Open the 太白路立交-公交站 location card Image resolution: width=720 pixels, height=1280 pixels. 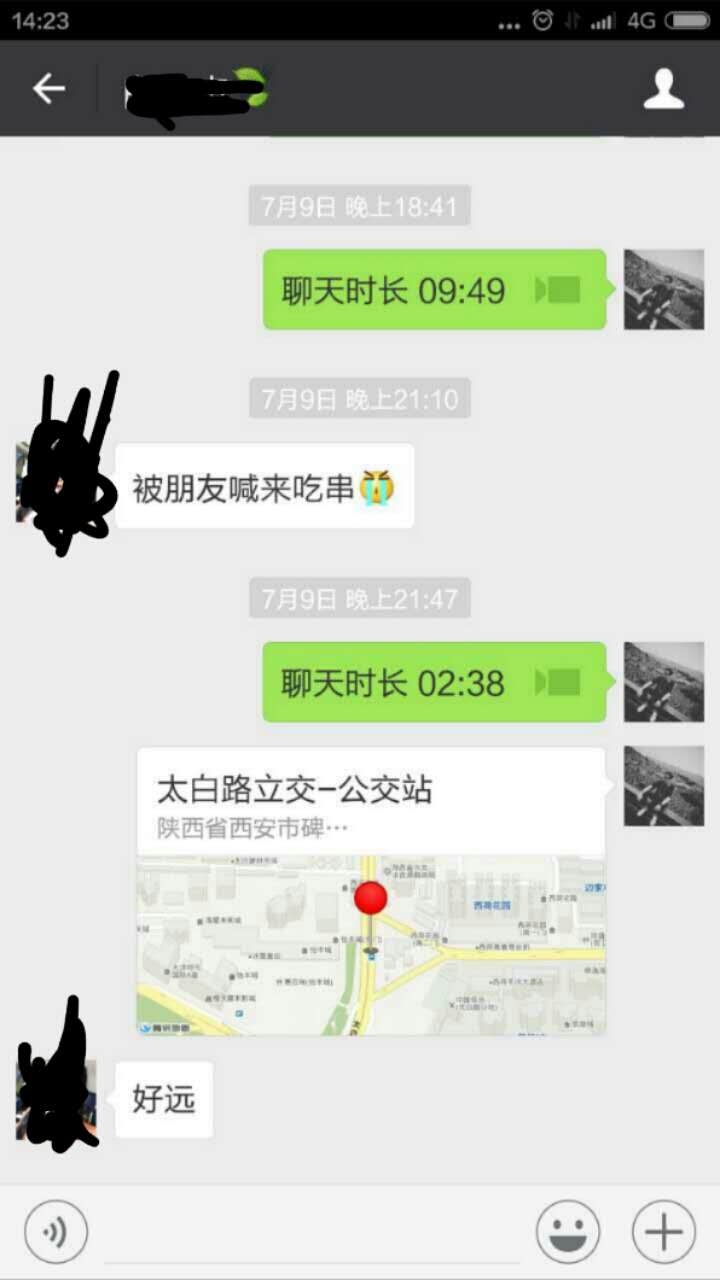[371, 890]
